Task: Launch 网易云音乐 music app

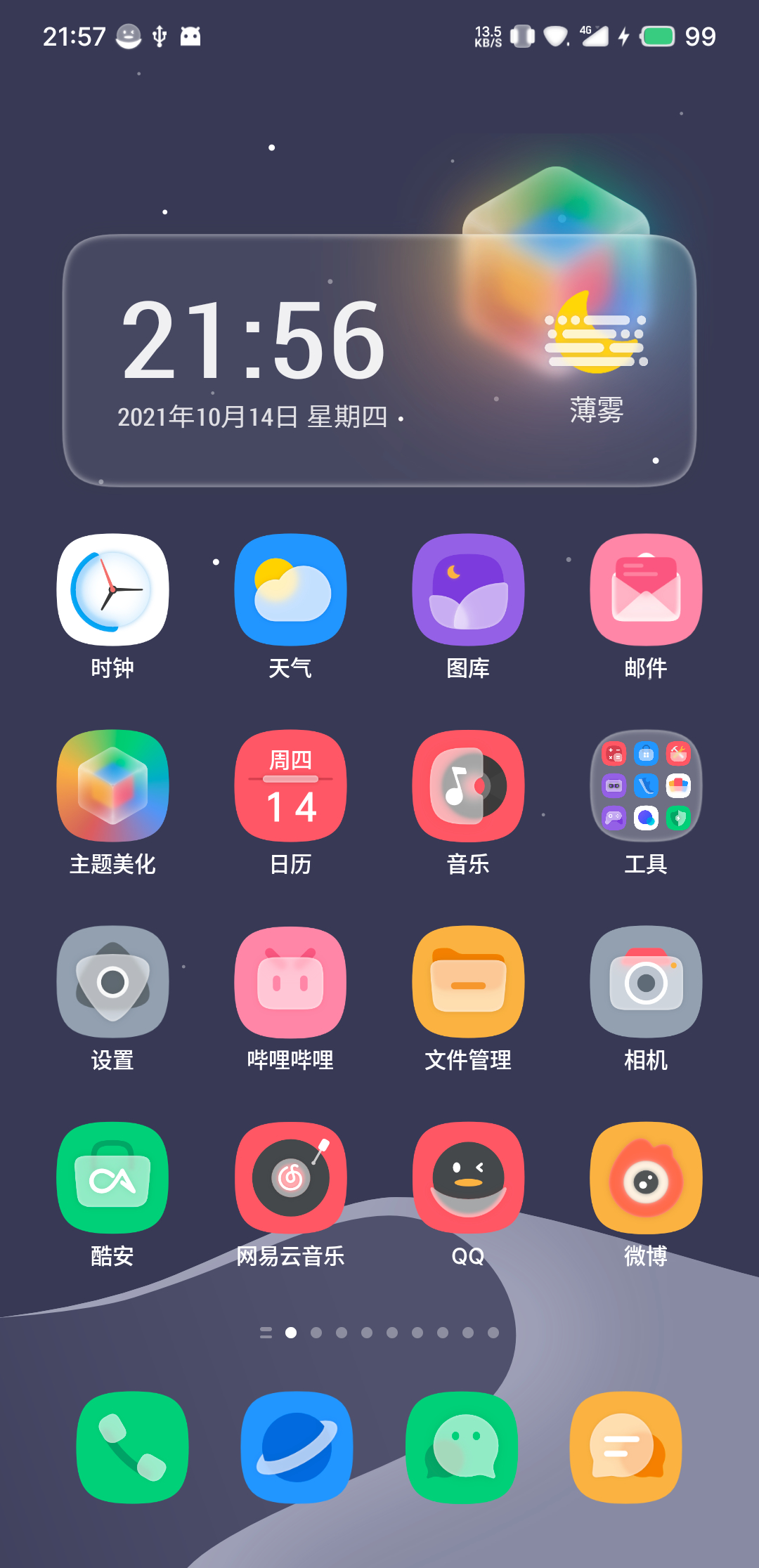Action: point(290,1177)
